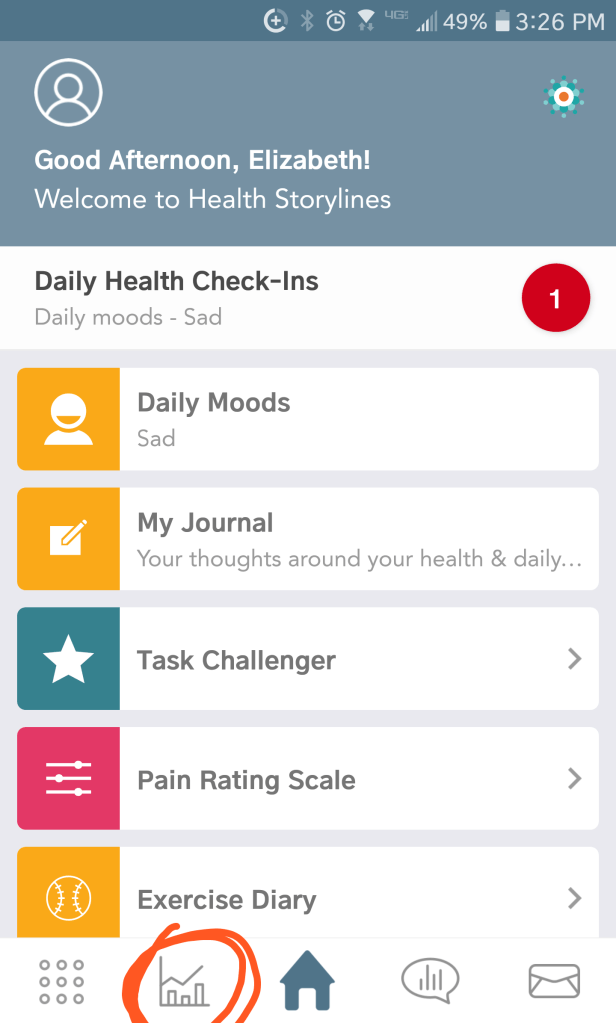The width and height of the screenshot is (616, 1023).
Task: Open the settings gear icon
Action: (x=563, y=96)
